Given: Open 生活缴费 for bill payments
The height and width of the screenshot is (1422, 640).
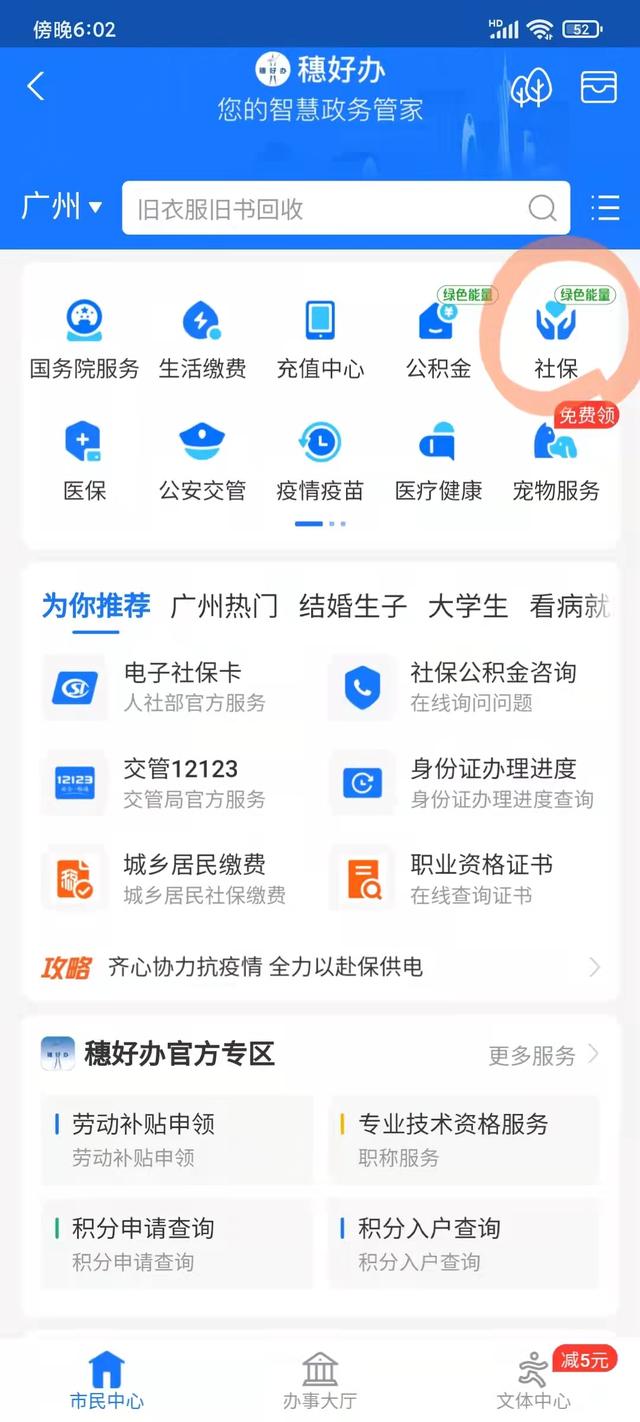Looking at the screenshot, I should click(x=202, y=338).
